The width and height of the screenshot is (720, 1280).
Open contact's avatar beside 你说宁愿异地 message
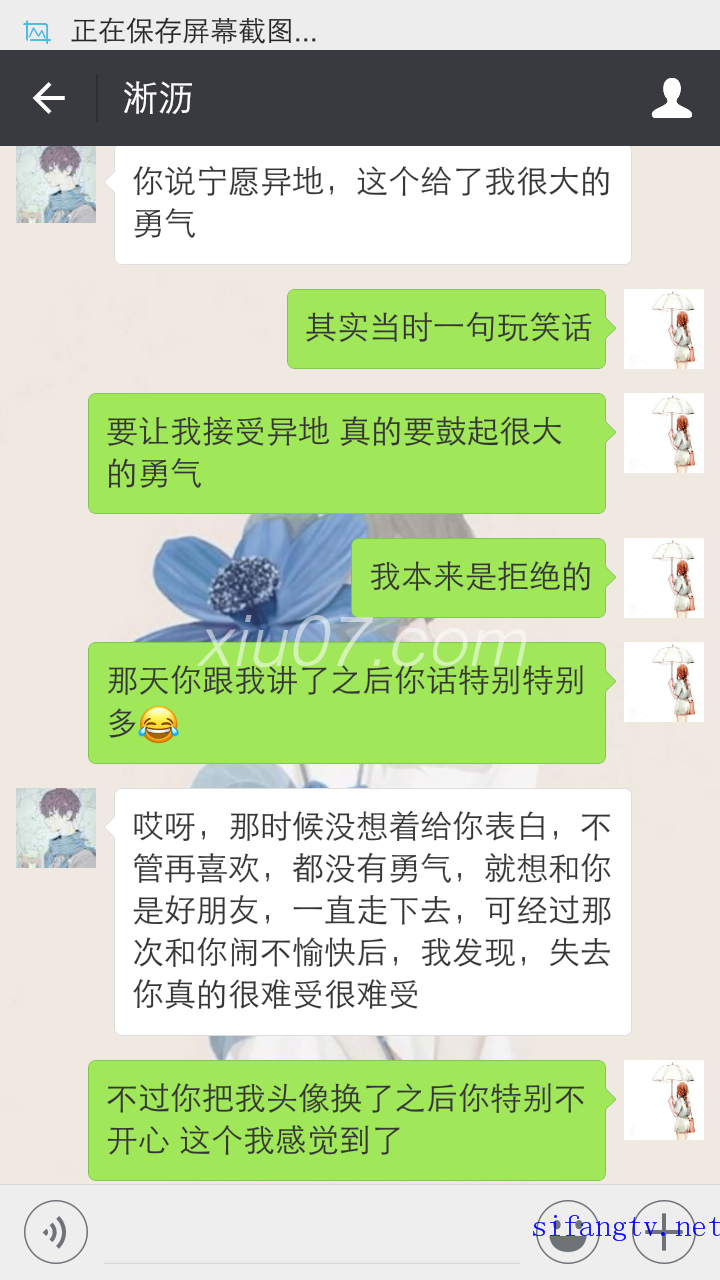[56, 185]
